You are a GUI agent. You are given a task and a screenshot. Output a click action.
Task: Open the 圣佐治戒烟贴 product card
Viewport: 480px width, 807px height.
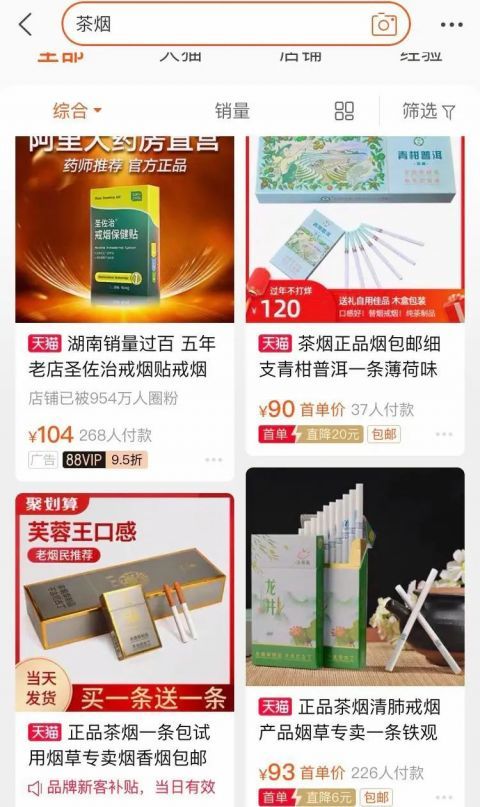(125, 308)
